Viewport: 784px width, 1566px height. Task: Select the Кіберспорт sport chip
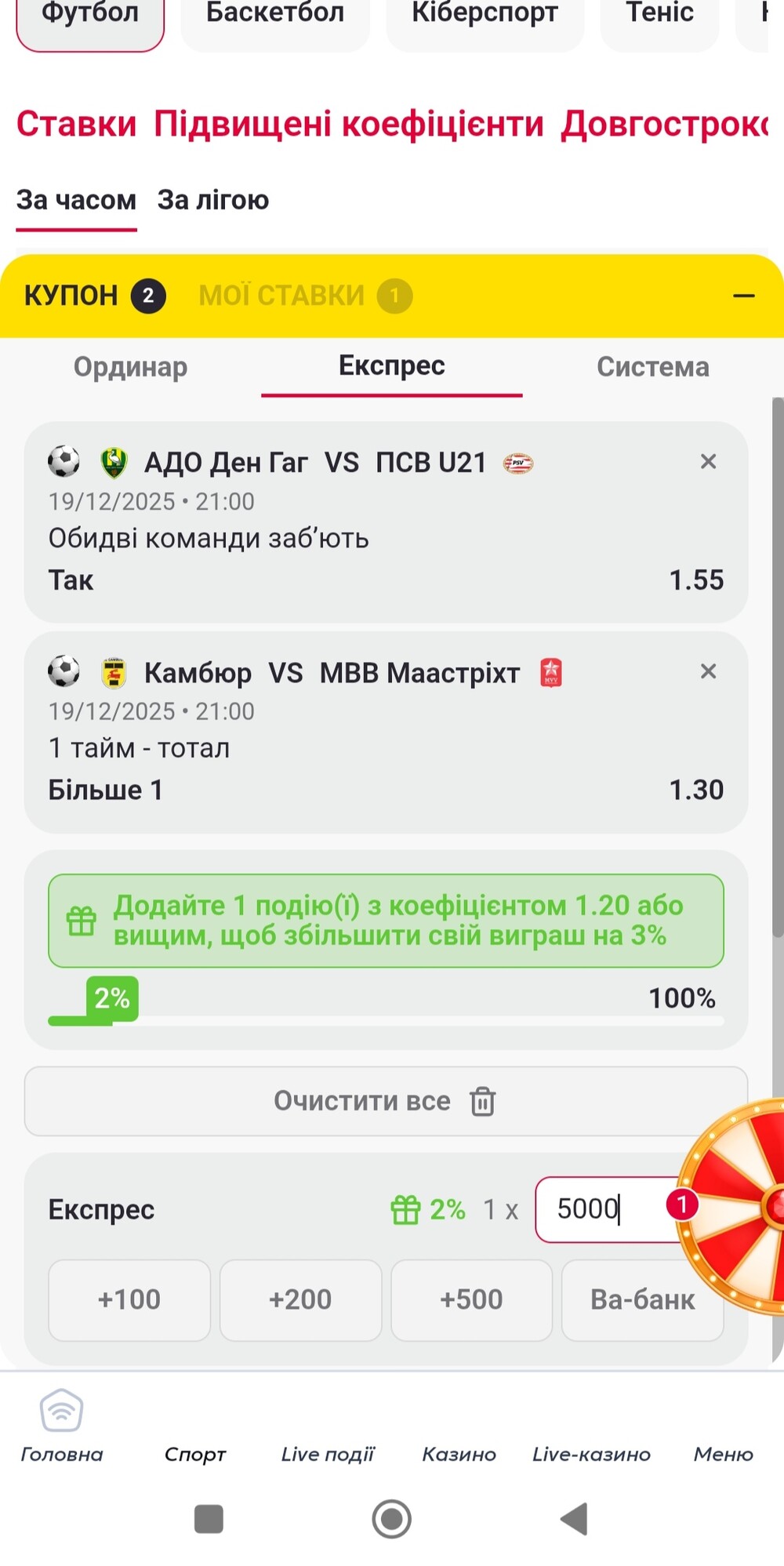pos(485,14)
